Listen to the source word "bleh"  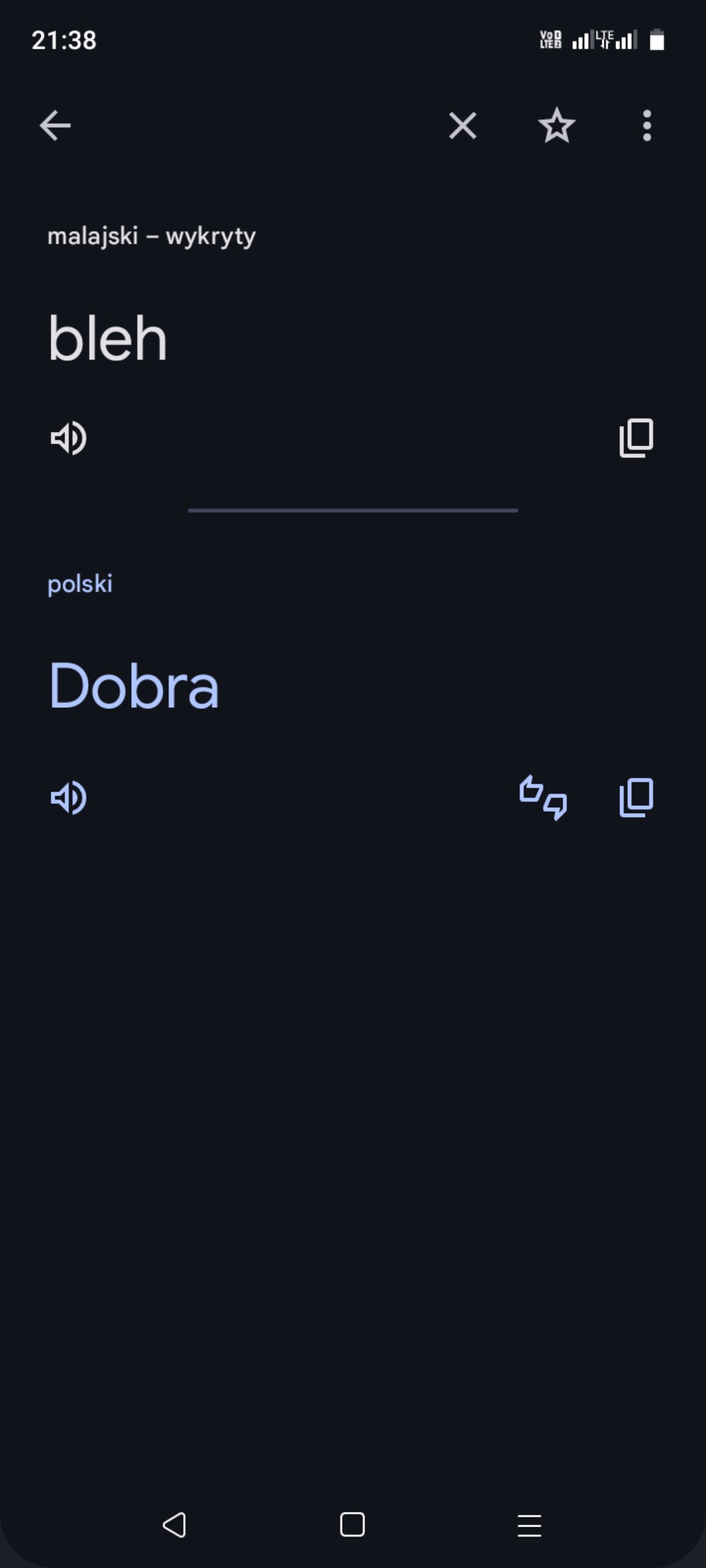[x=69, y=438]
